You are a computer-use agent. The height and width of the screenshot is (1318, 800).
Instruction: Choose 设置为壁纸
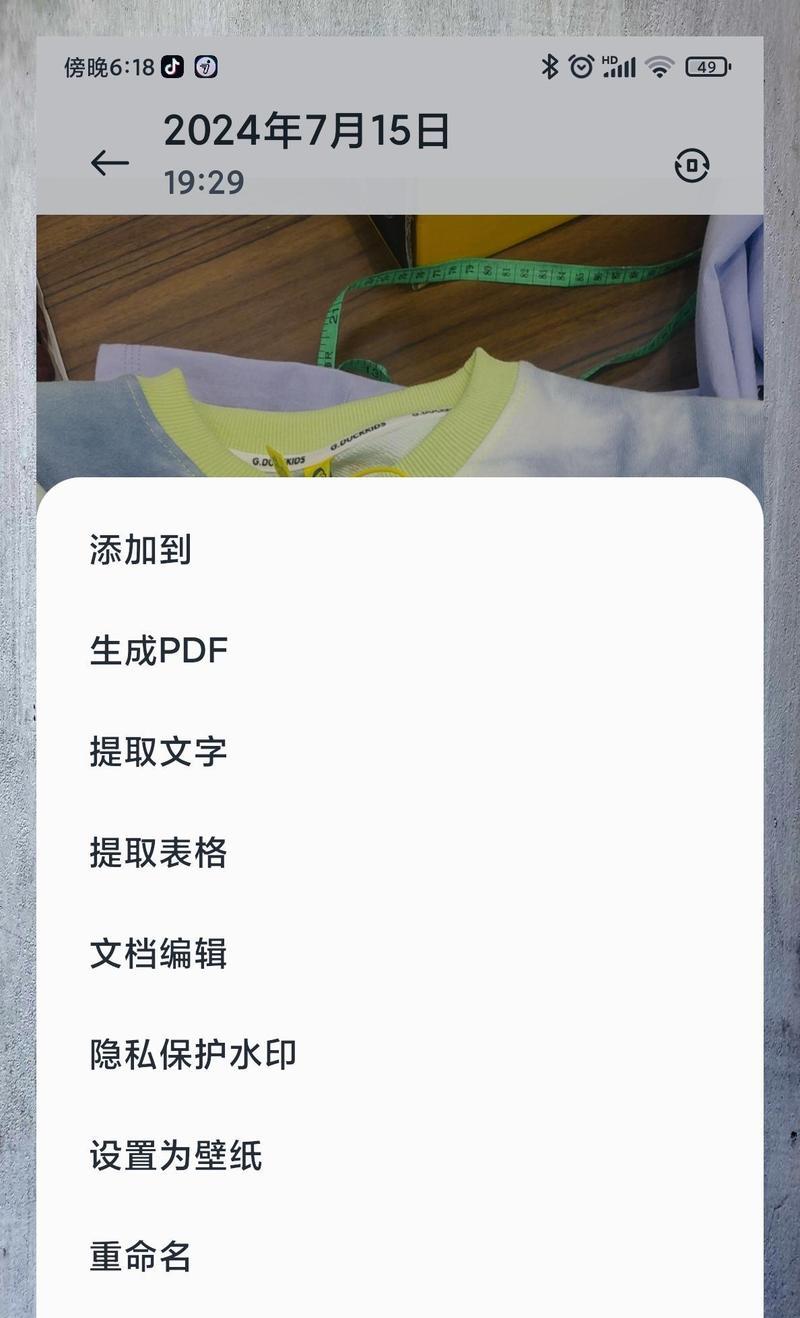(176, 1156)
